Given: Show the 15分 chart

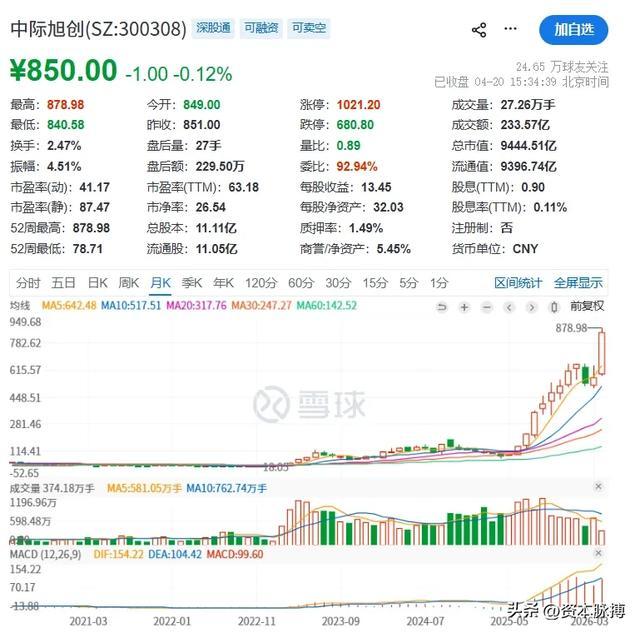Looking at the screenshot, I should click(x=375, y=283).
